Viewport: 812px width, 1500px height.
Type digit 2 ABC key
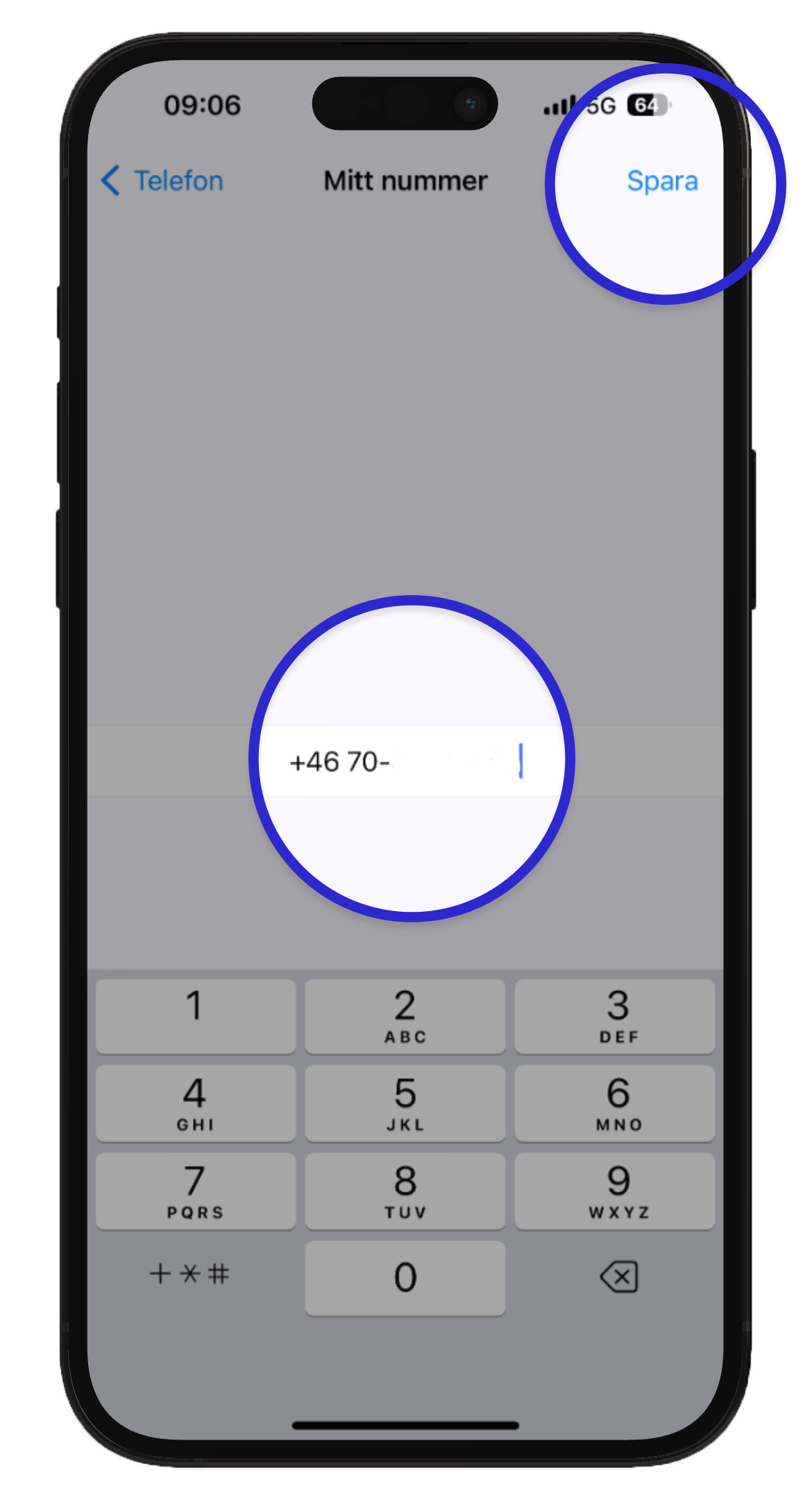click(x=405, y=1016)
